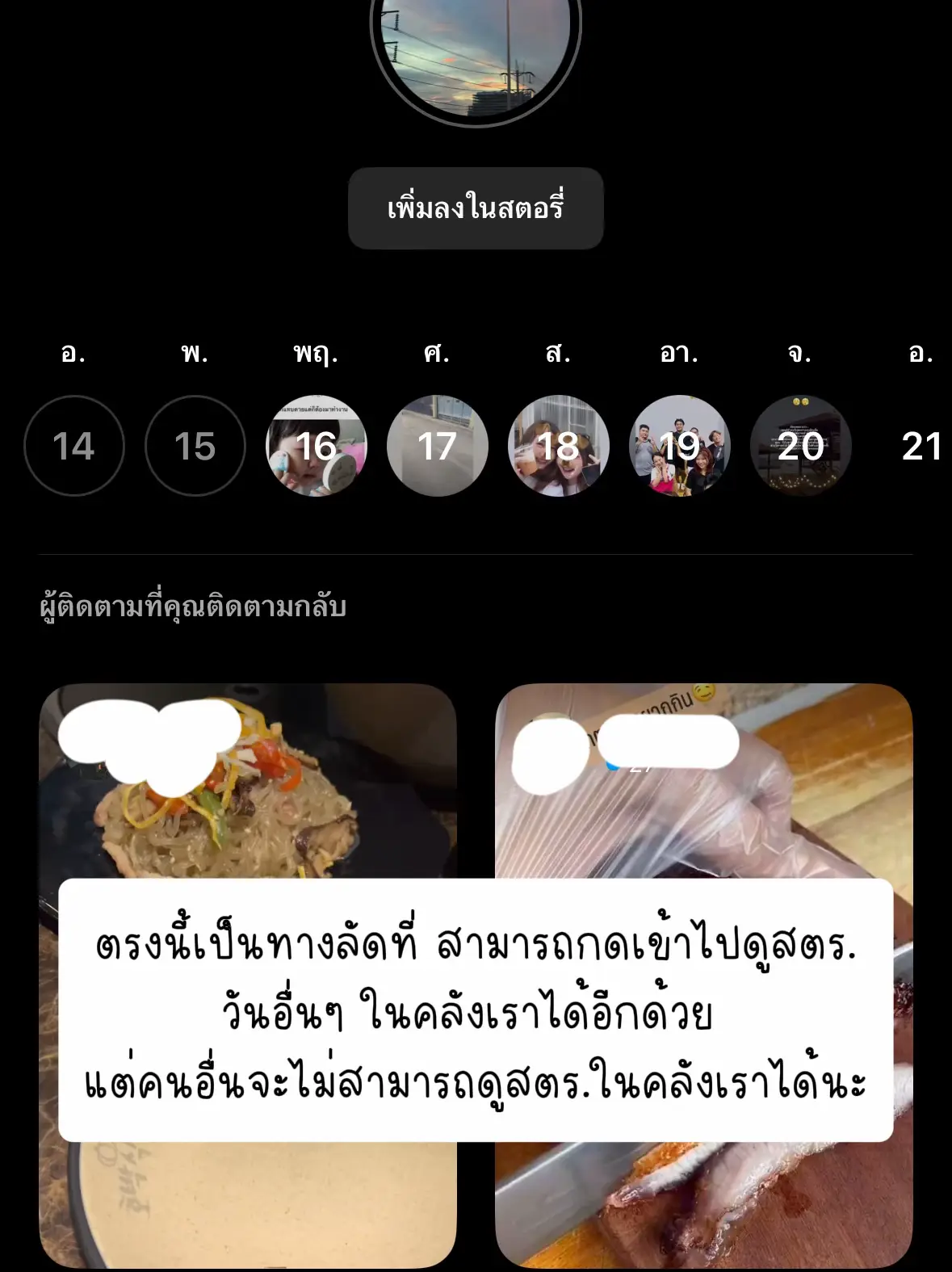
Task: Select the Friday "ศ." column header
Action: 436,354
